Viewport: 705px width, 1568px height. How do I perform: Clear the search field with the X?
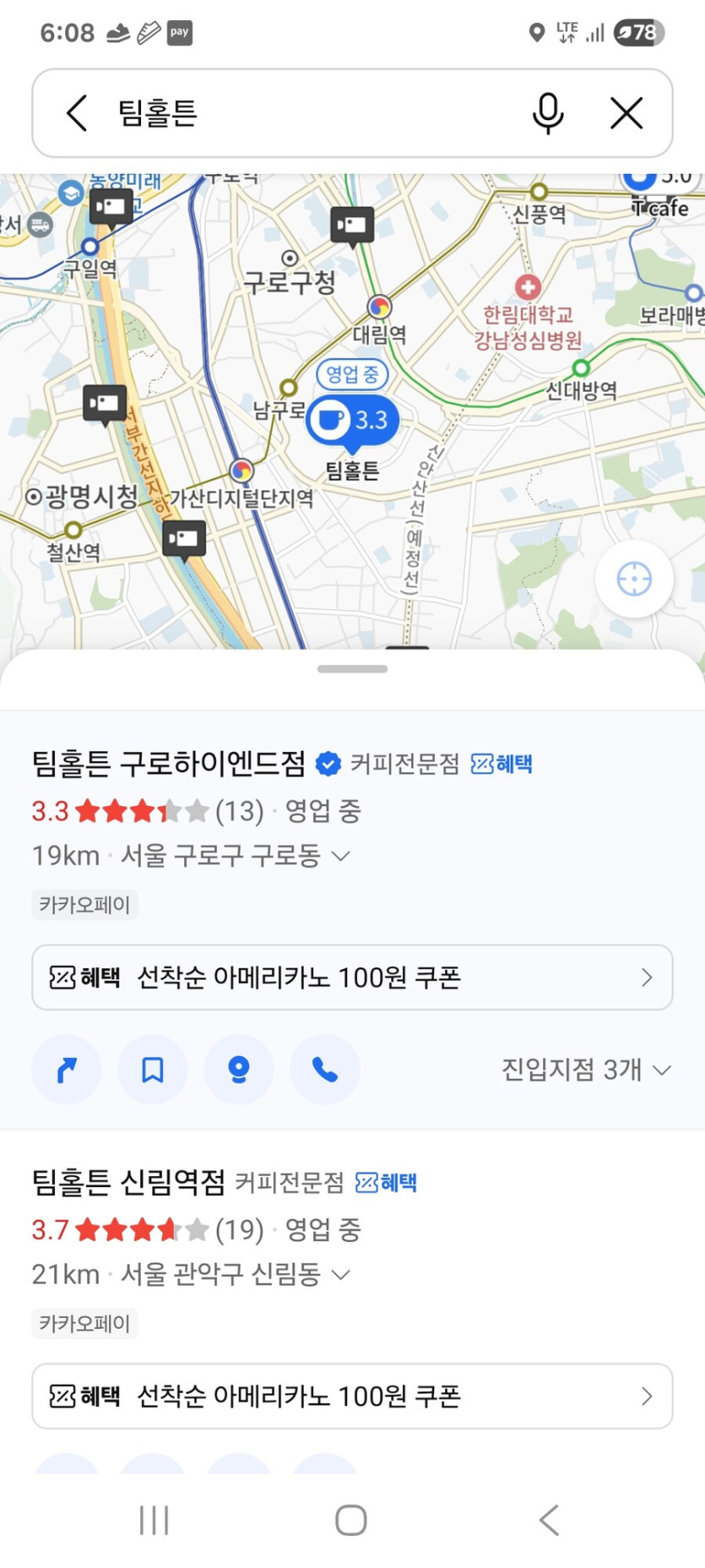pos(626,112)
